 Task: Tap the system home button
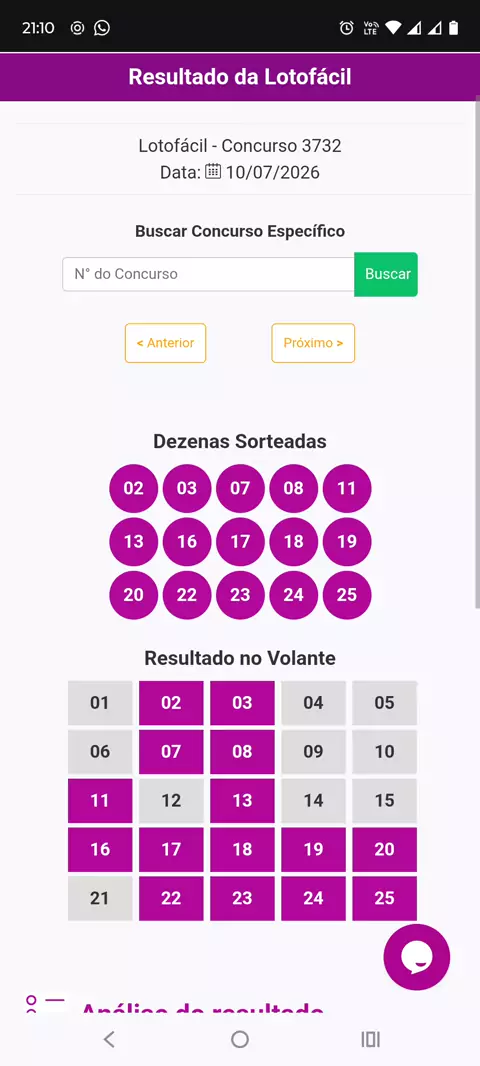pyautogui.click(x=240, y=1039)
